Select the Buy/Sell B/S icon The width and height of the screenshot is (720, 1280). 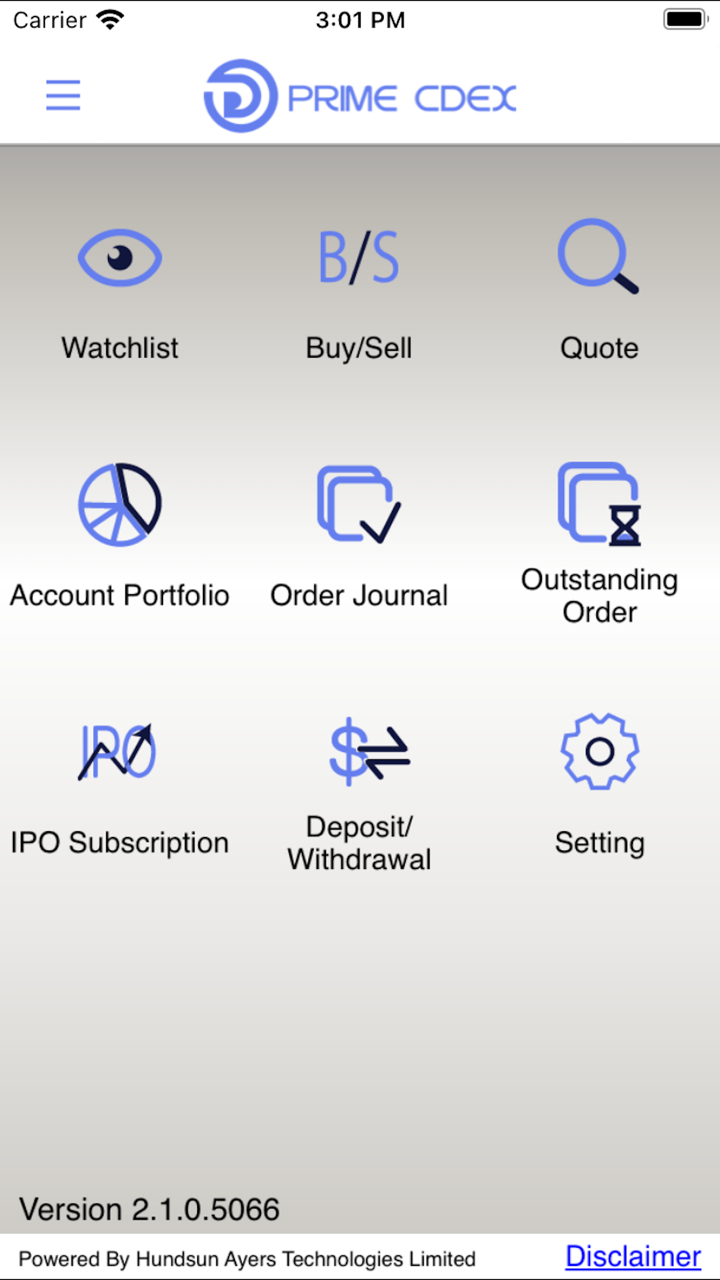(359, 257)
